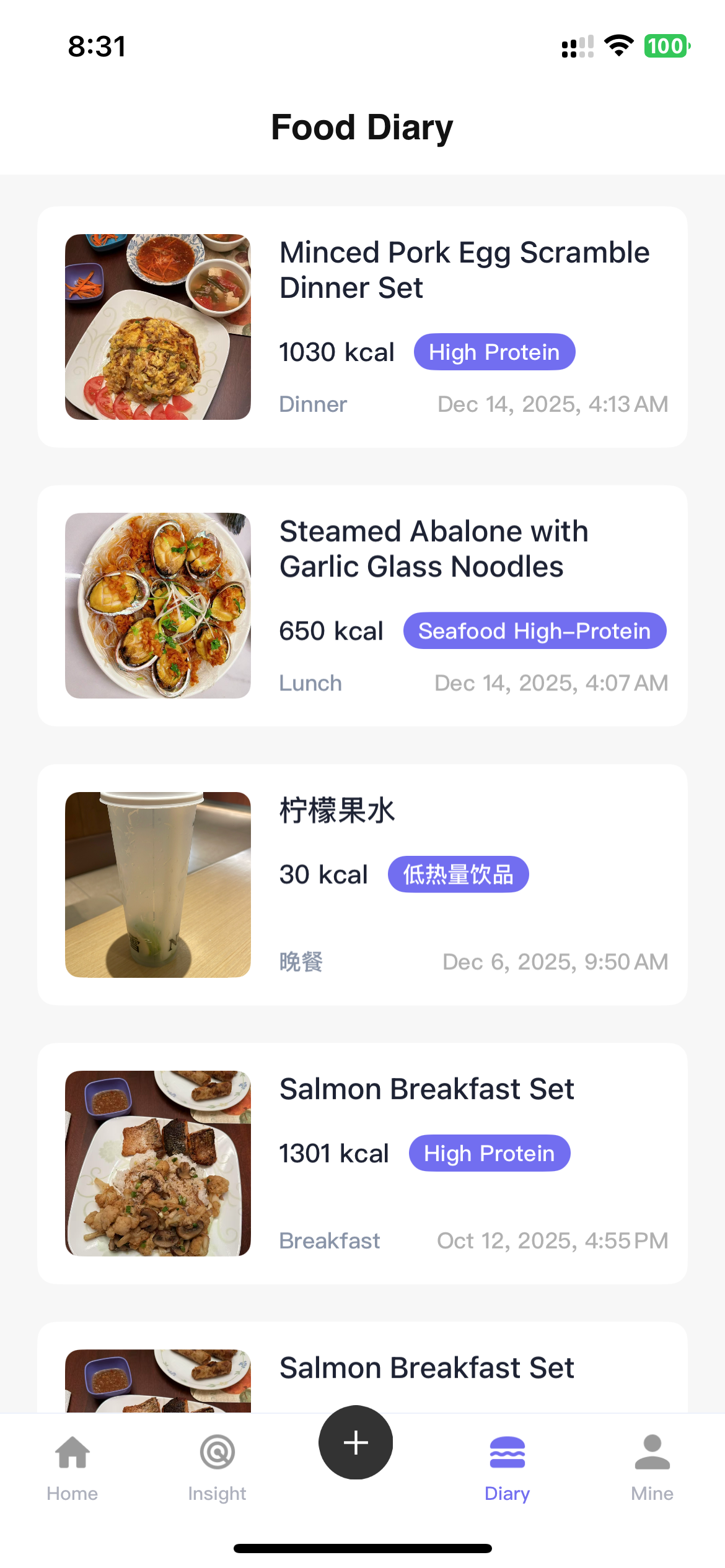Tap the battery indicator showing 100
Image resolution: width=725 pixels, height=1568 pixels.
666,46
